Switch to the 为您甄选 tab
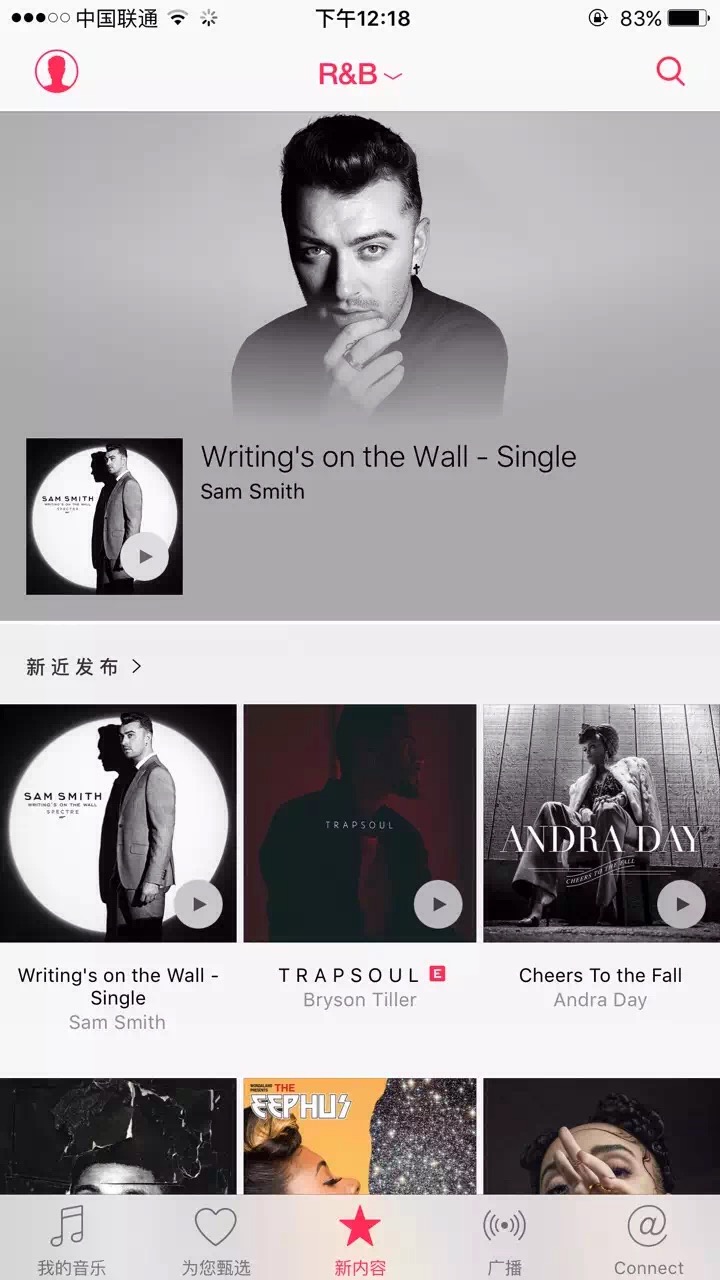 pyautogui.click(x=215, y=1240)
